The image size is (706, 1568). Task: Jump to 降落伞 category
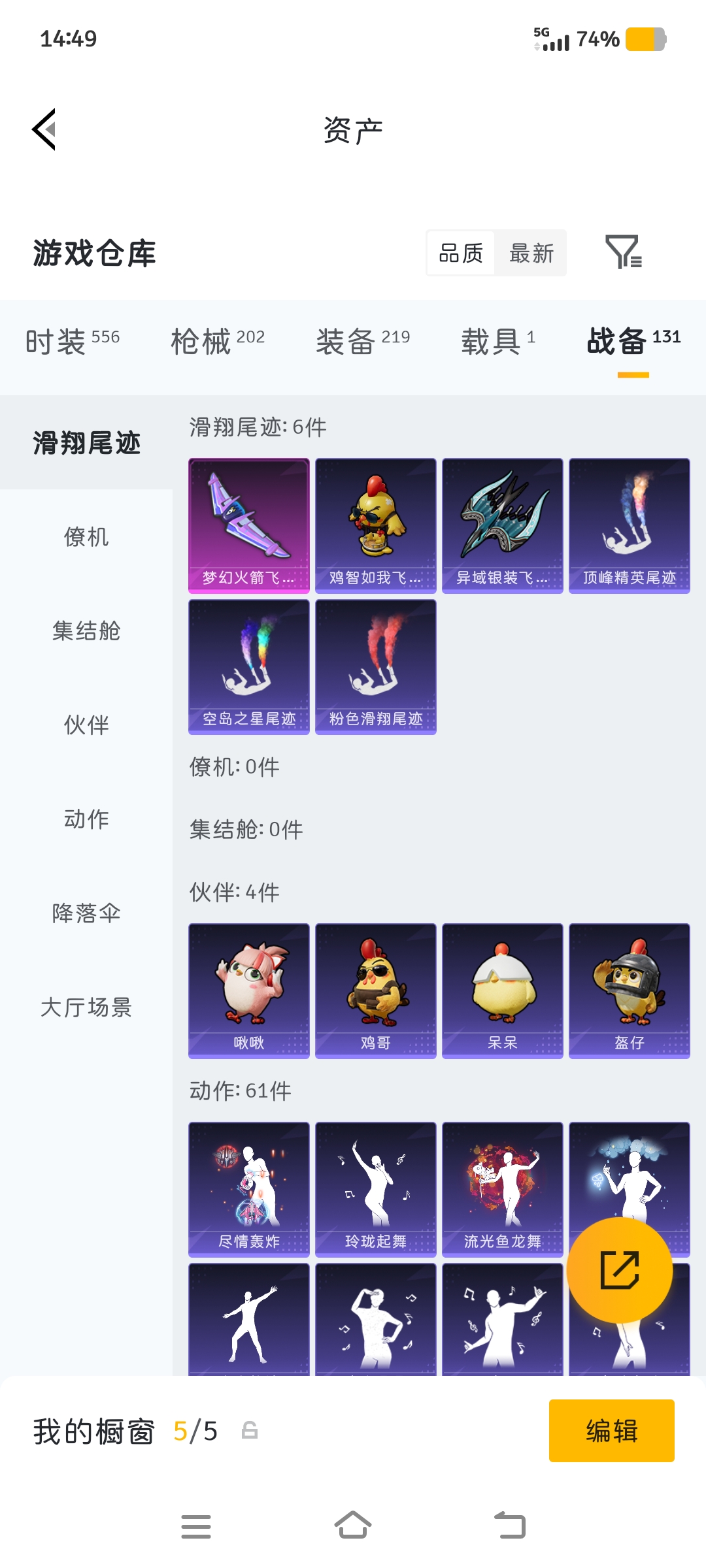pyautogui.click(x=86, y=913)
